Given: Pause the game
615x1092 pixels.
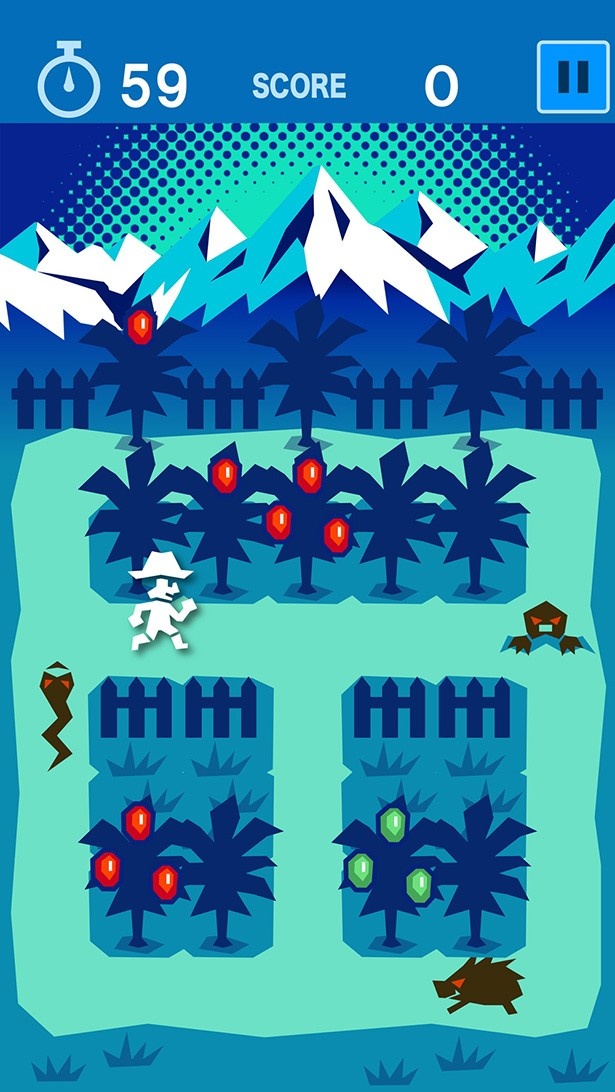Looking at the screenshot, I should [x=572, y=77].
